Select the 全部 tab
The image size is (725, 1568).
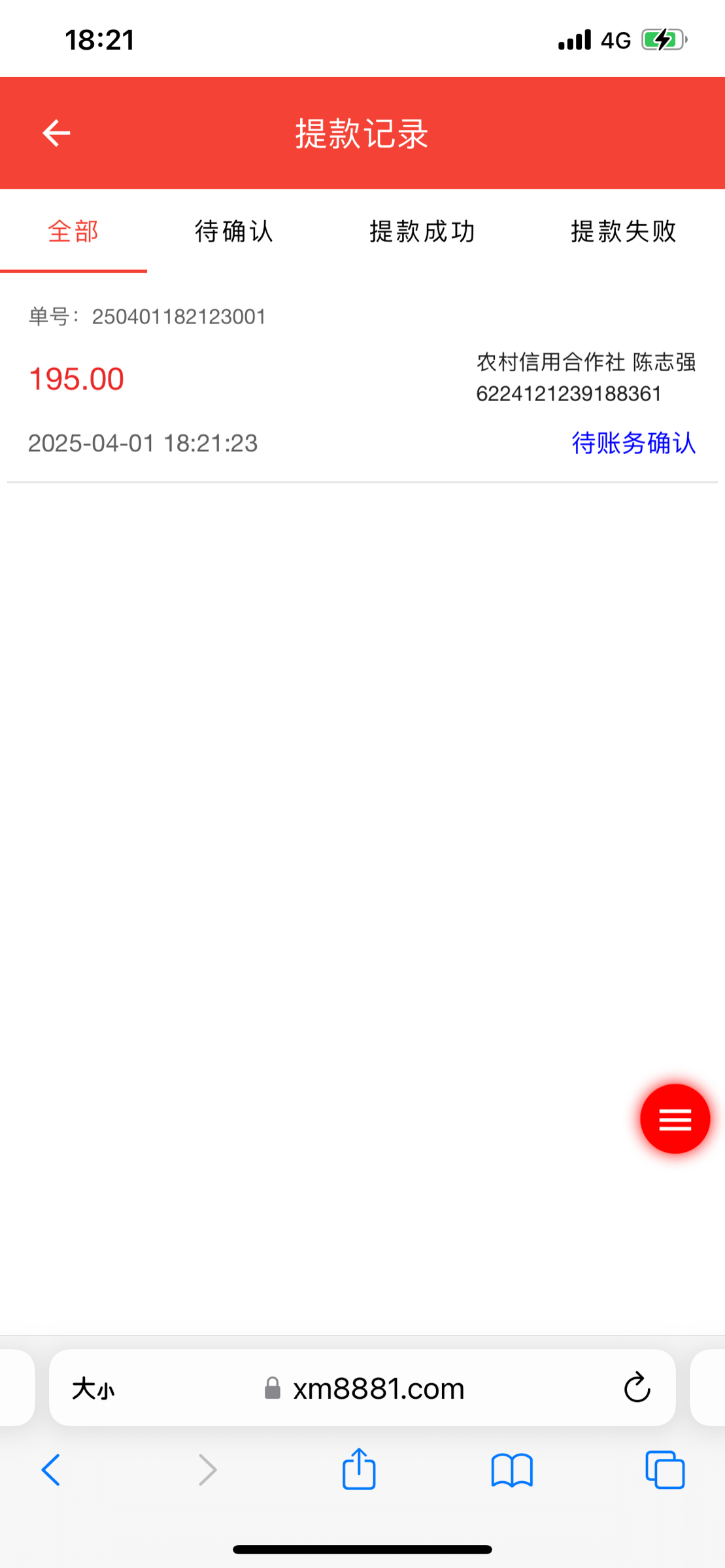coord(73,231)
